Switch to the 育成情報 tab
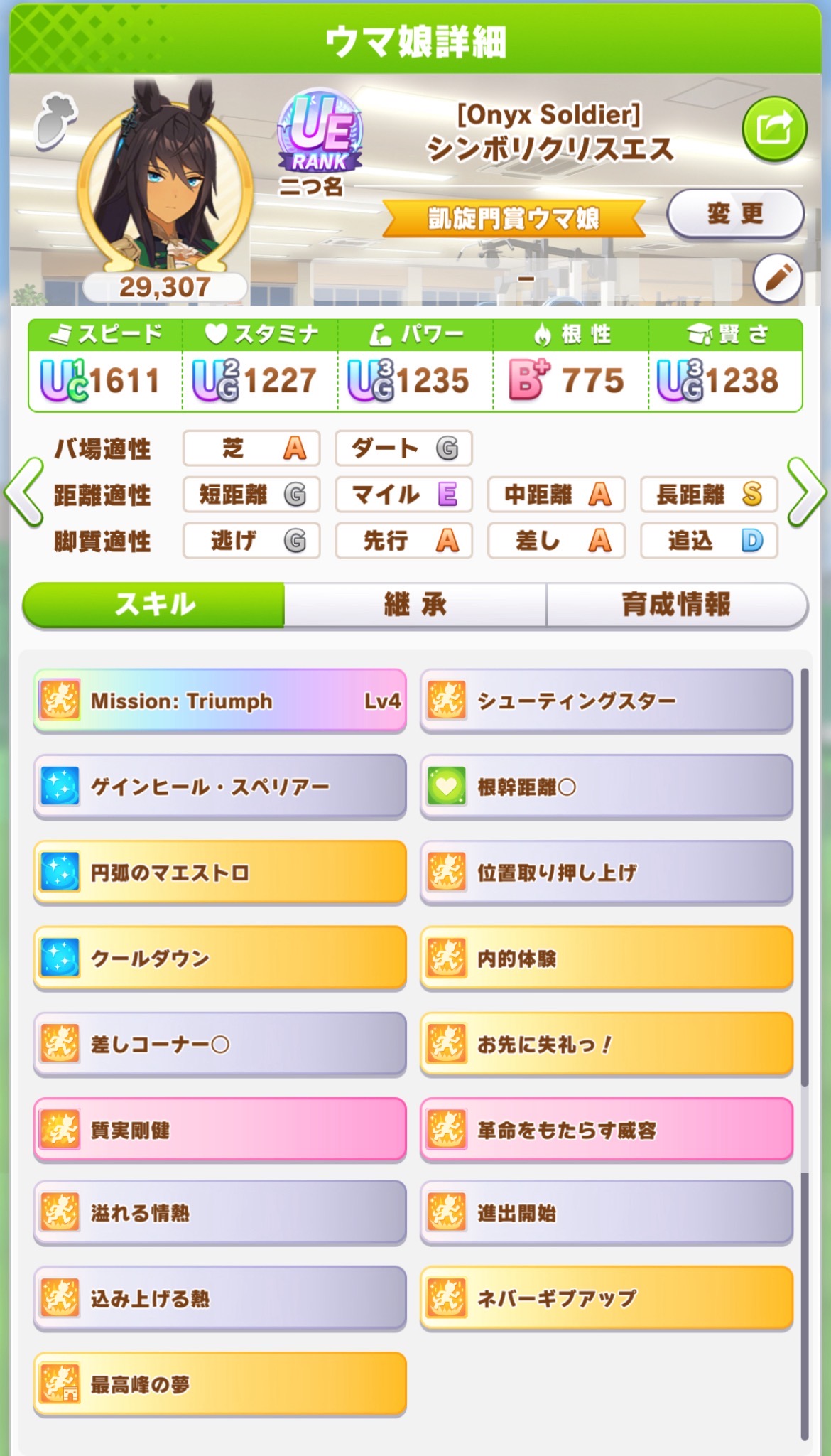The image size is (831, 1456). 676,605
